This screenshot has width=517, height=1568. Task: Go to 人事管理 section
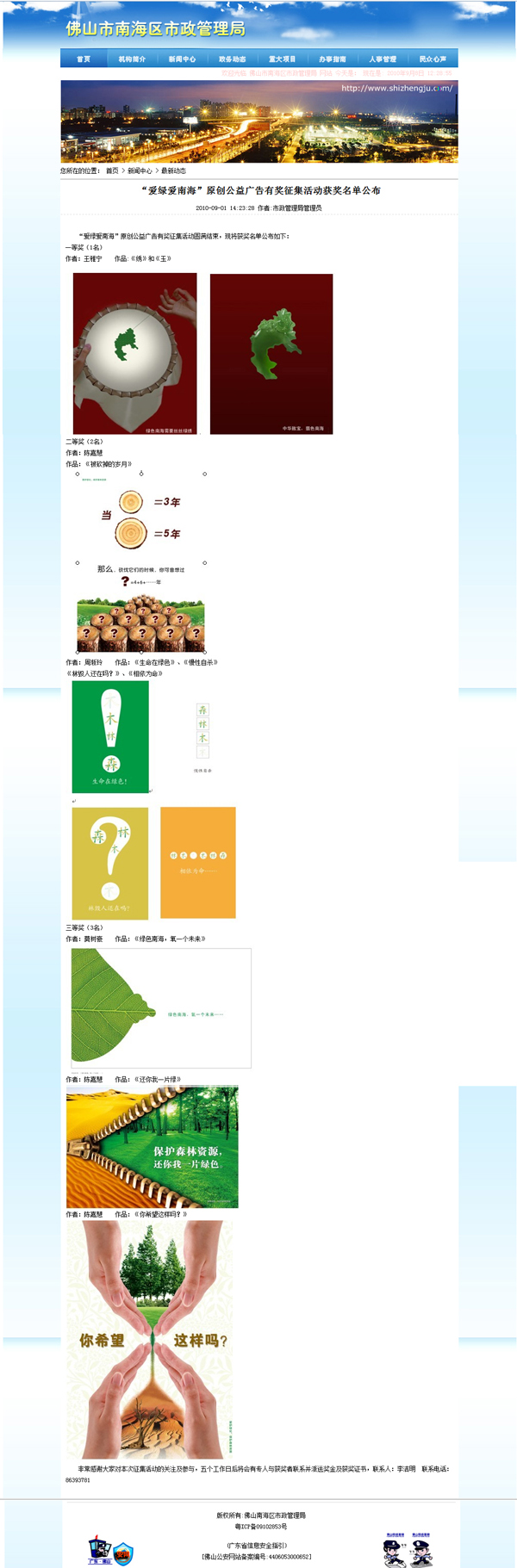point(383,59)
